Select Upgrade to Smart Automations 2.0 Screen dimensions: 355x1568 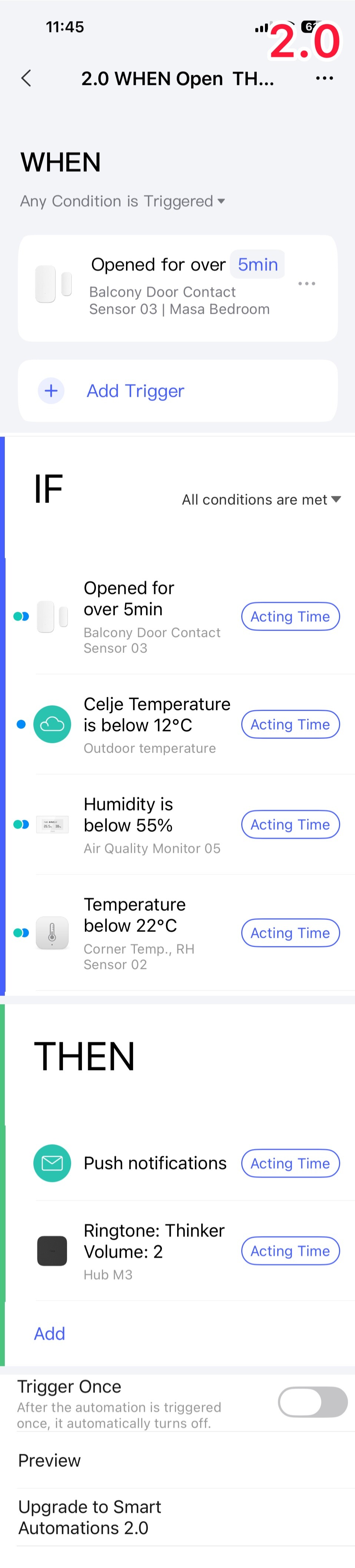pos(90,1517)
